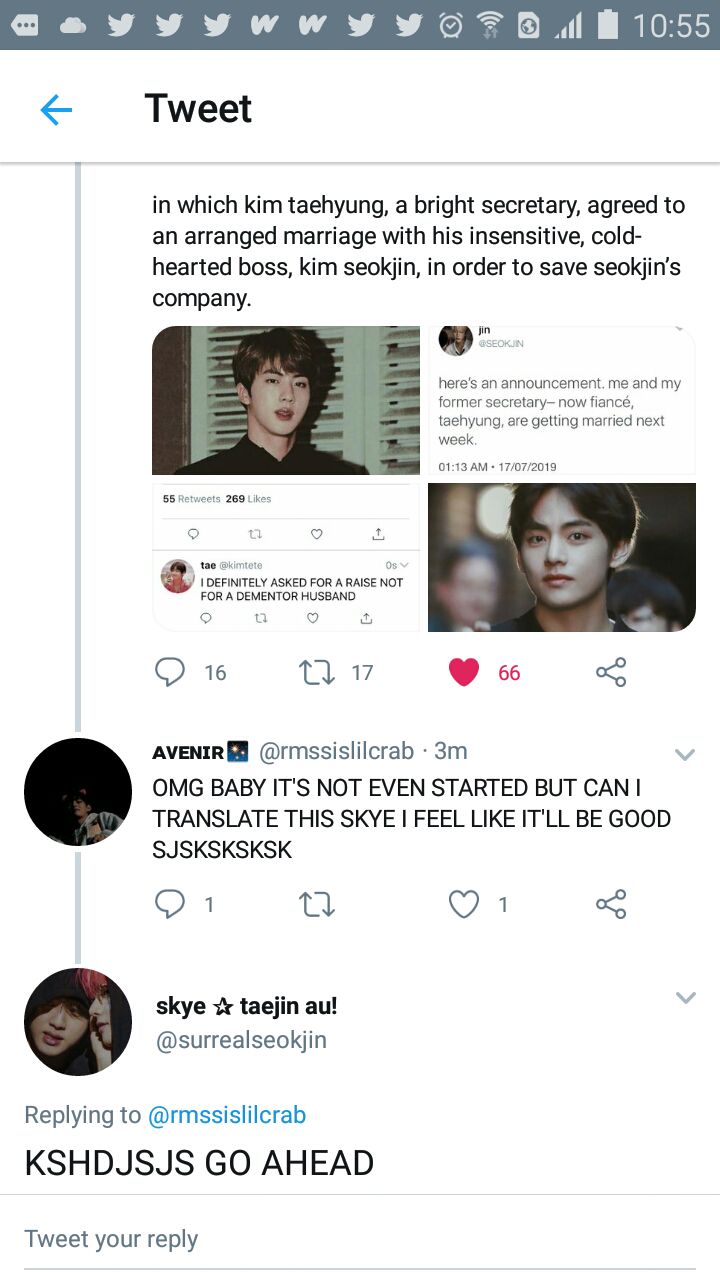Open skye's profile picture

click(x=78, y=1022)
